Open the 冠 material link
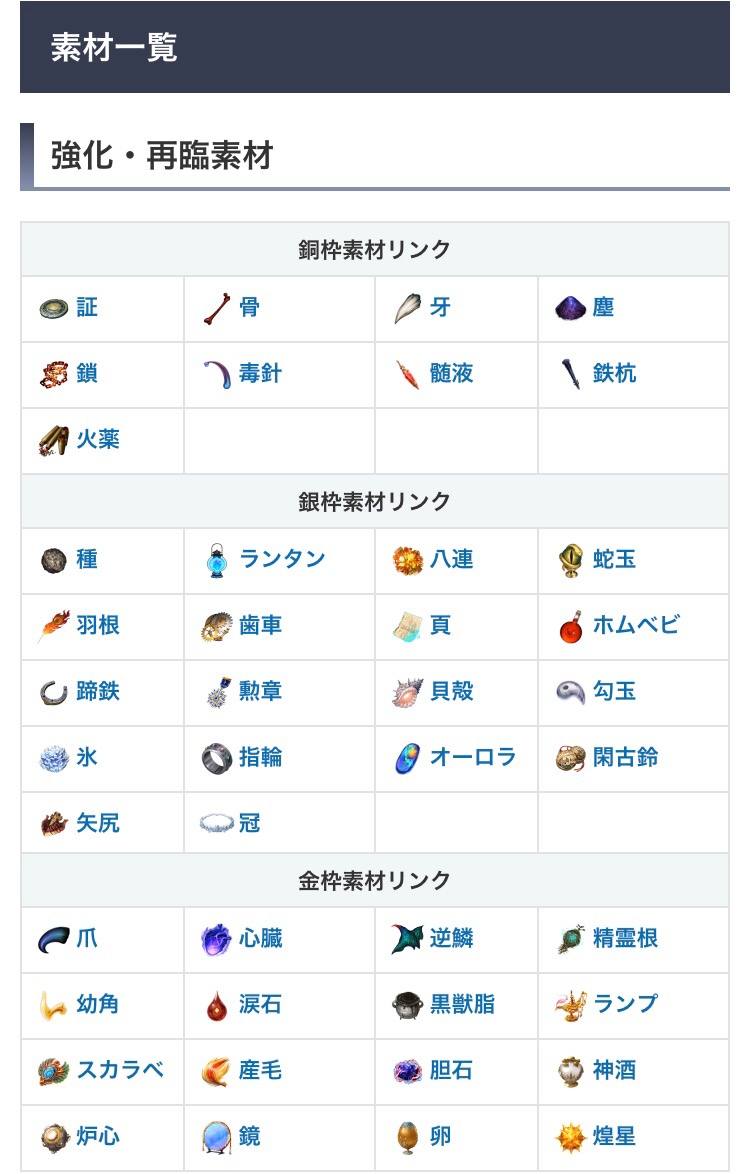The width and height of the screenshot is (750, 1174). point(249,823)
